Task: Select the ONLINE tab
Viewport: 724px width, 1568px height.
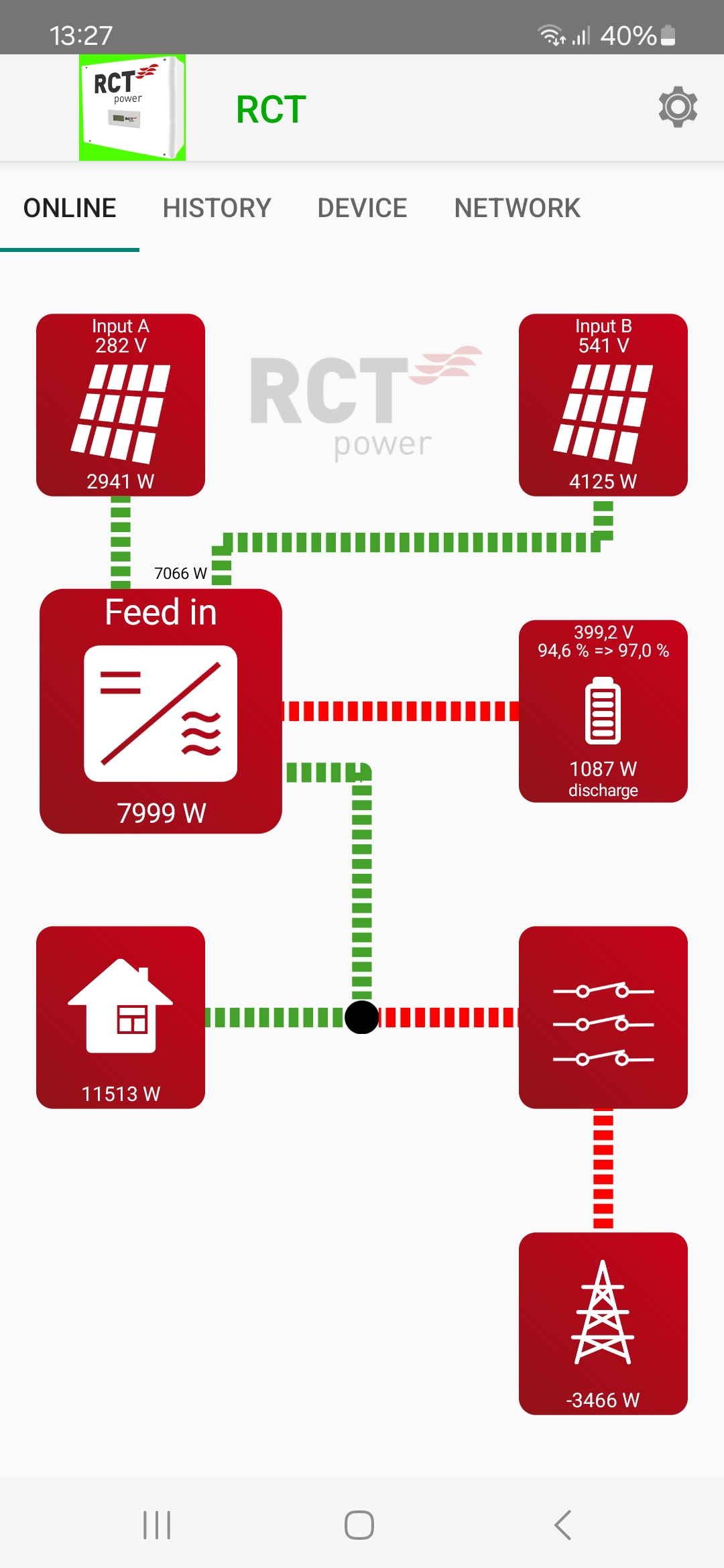Action: (70, 208)
